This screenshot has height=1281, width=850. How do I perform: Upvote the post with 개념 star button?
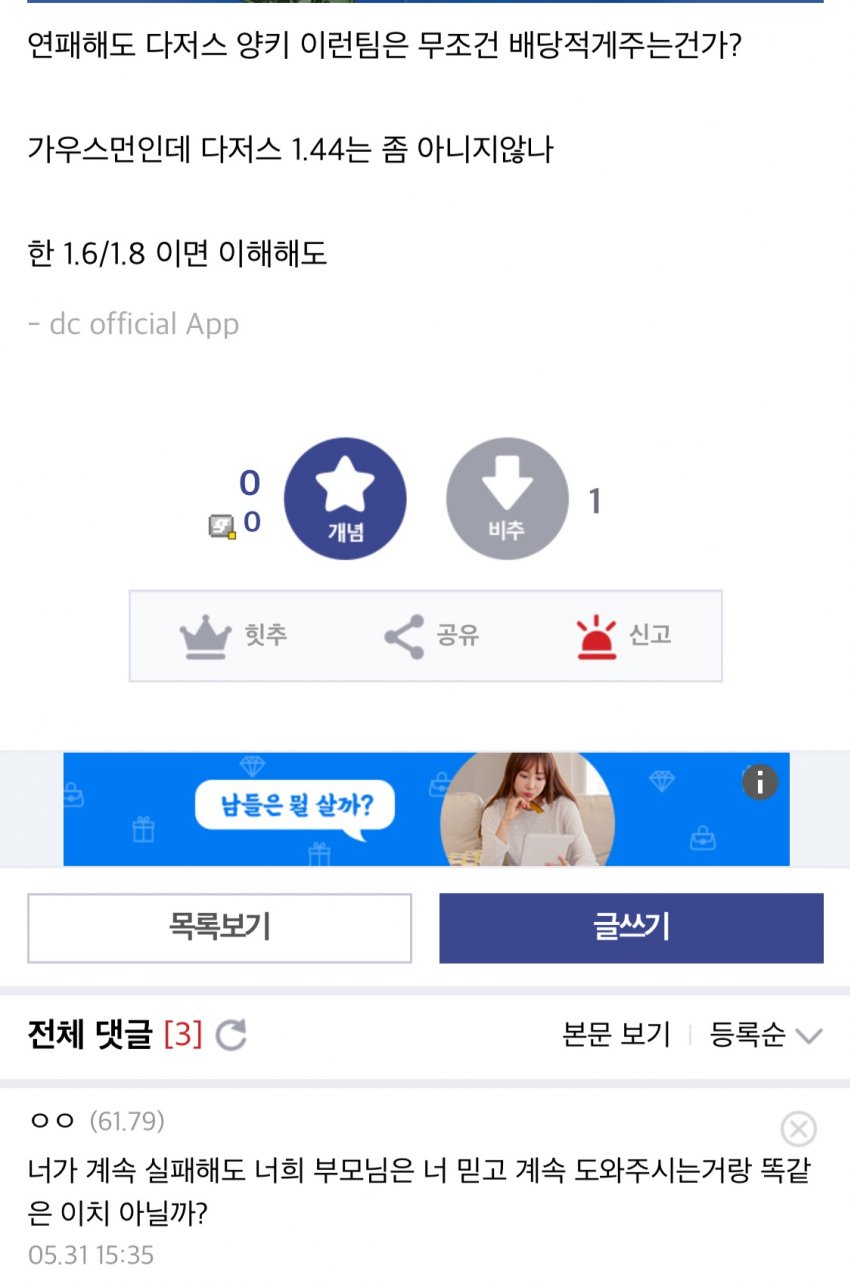pyautogui.click(x=345, y=498)
